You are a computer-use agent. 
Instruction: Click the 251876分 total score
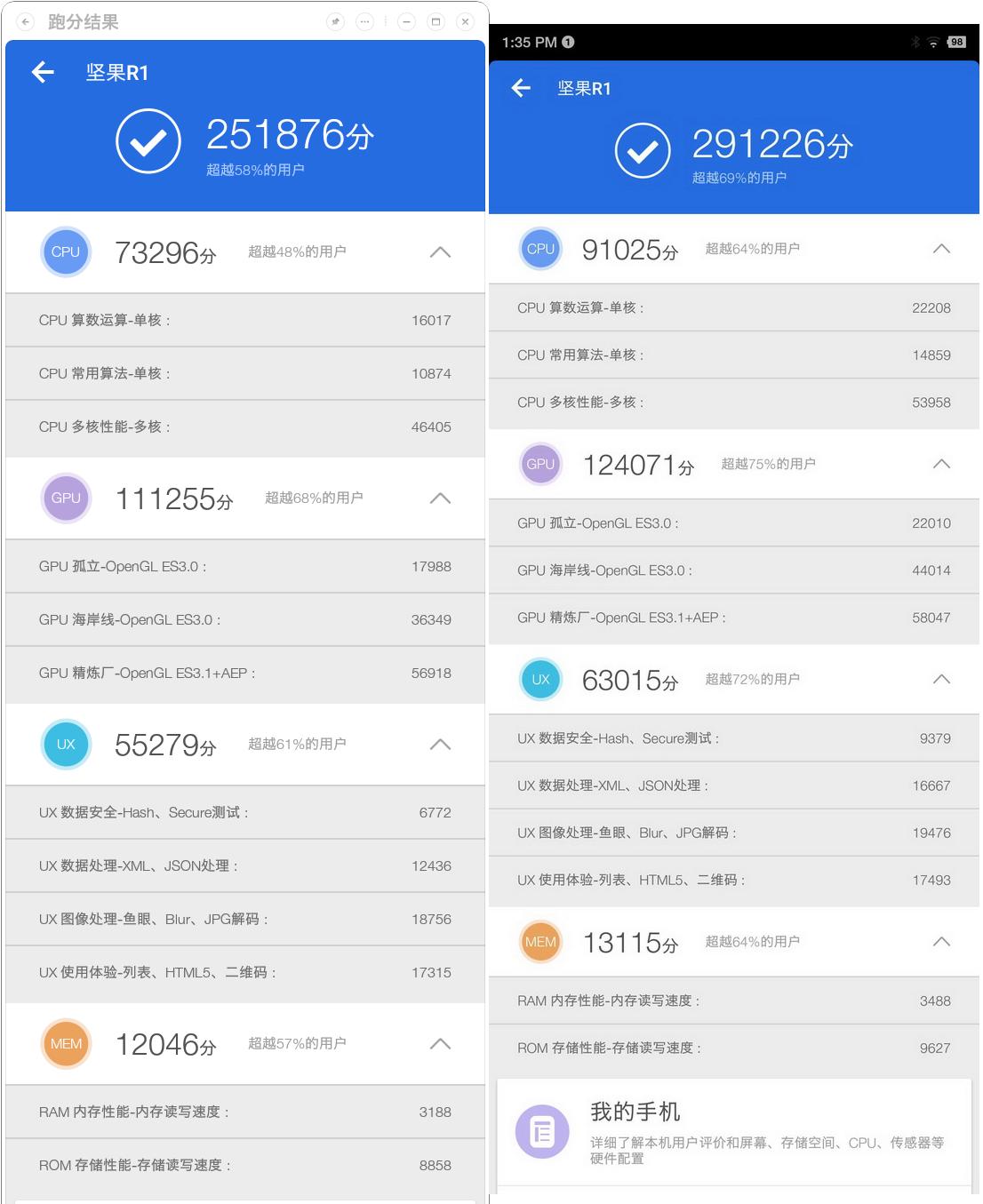(289, 136)
